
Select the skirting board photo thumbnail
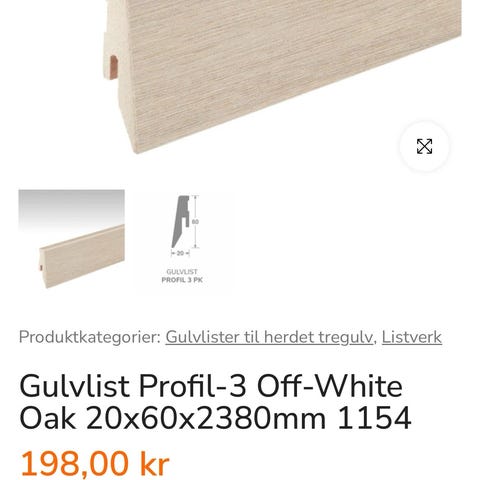(x=72, y=239)
